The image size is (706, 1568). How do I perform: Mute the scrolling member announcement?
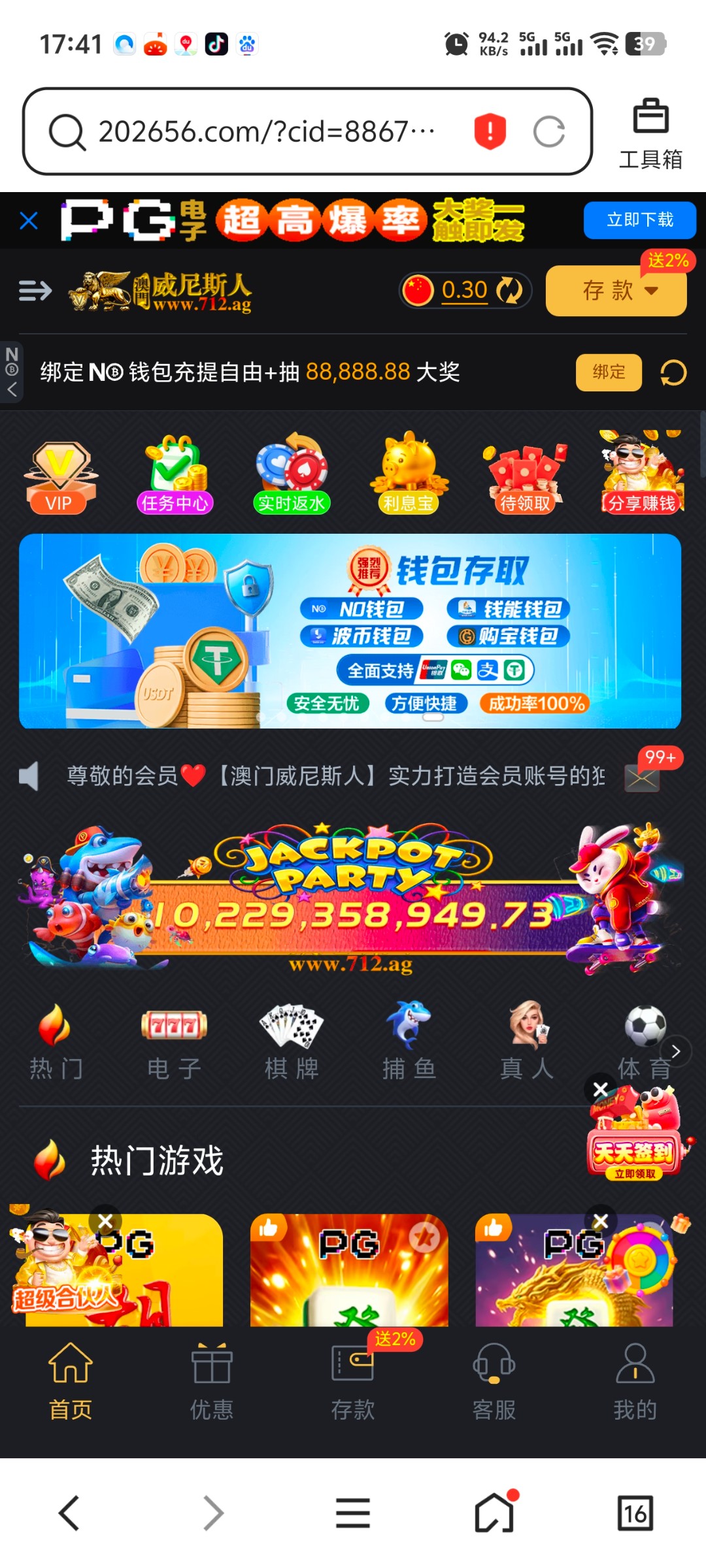point(29,776)
